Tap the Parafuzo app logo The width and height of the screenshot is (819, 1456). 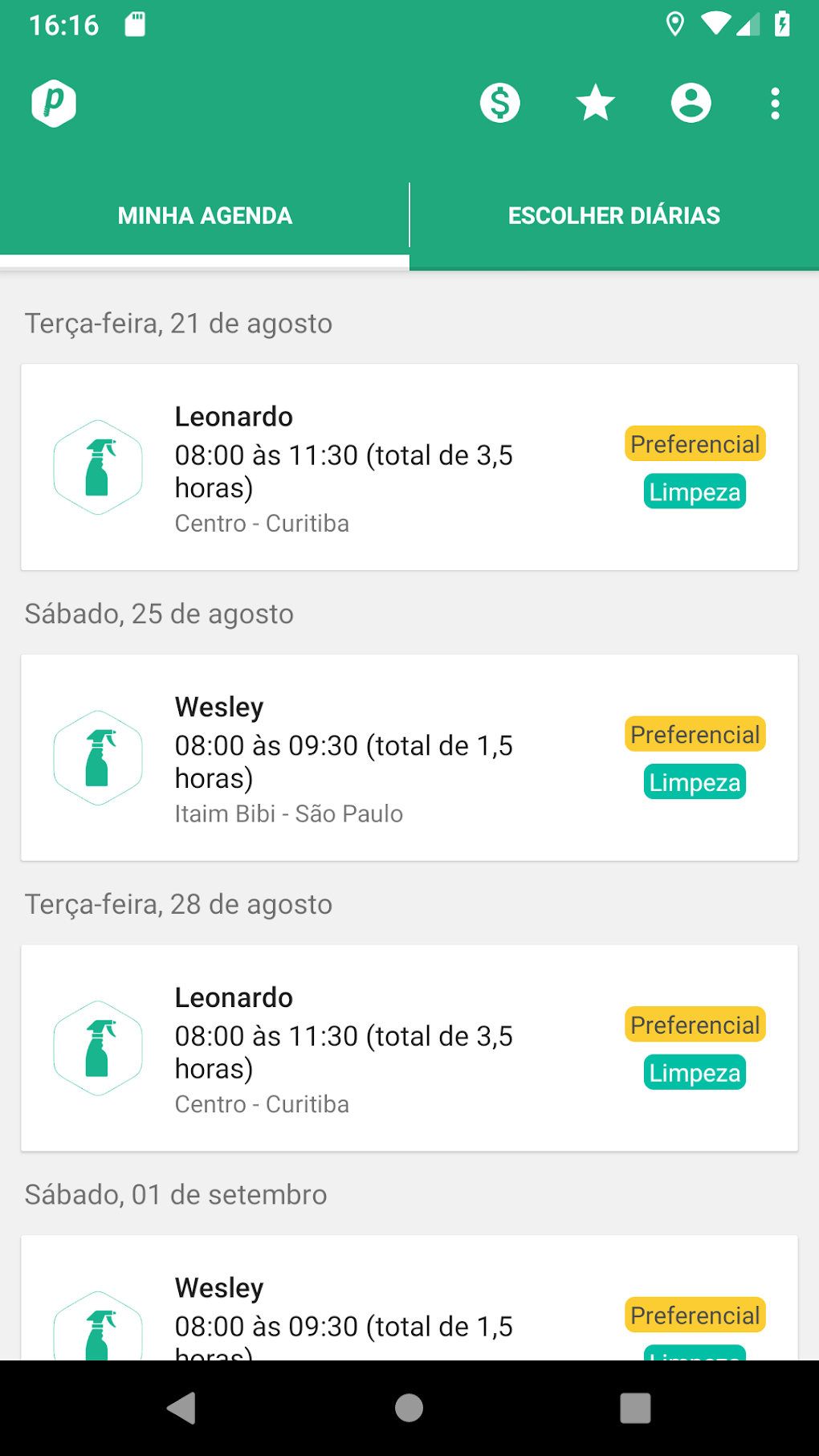coord(52,102)
